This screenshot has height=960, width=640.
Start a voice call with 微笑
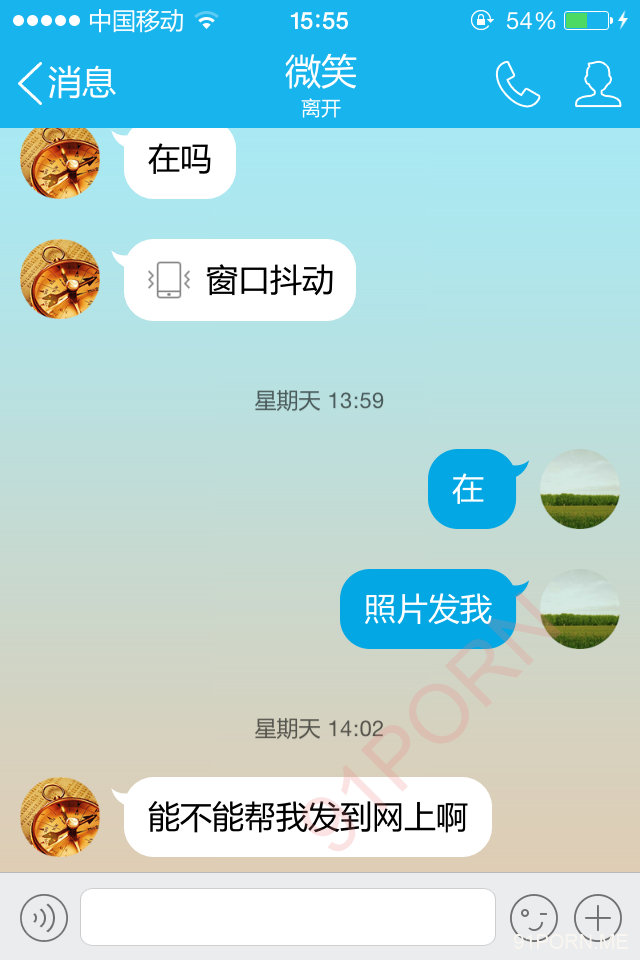517,85
